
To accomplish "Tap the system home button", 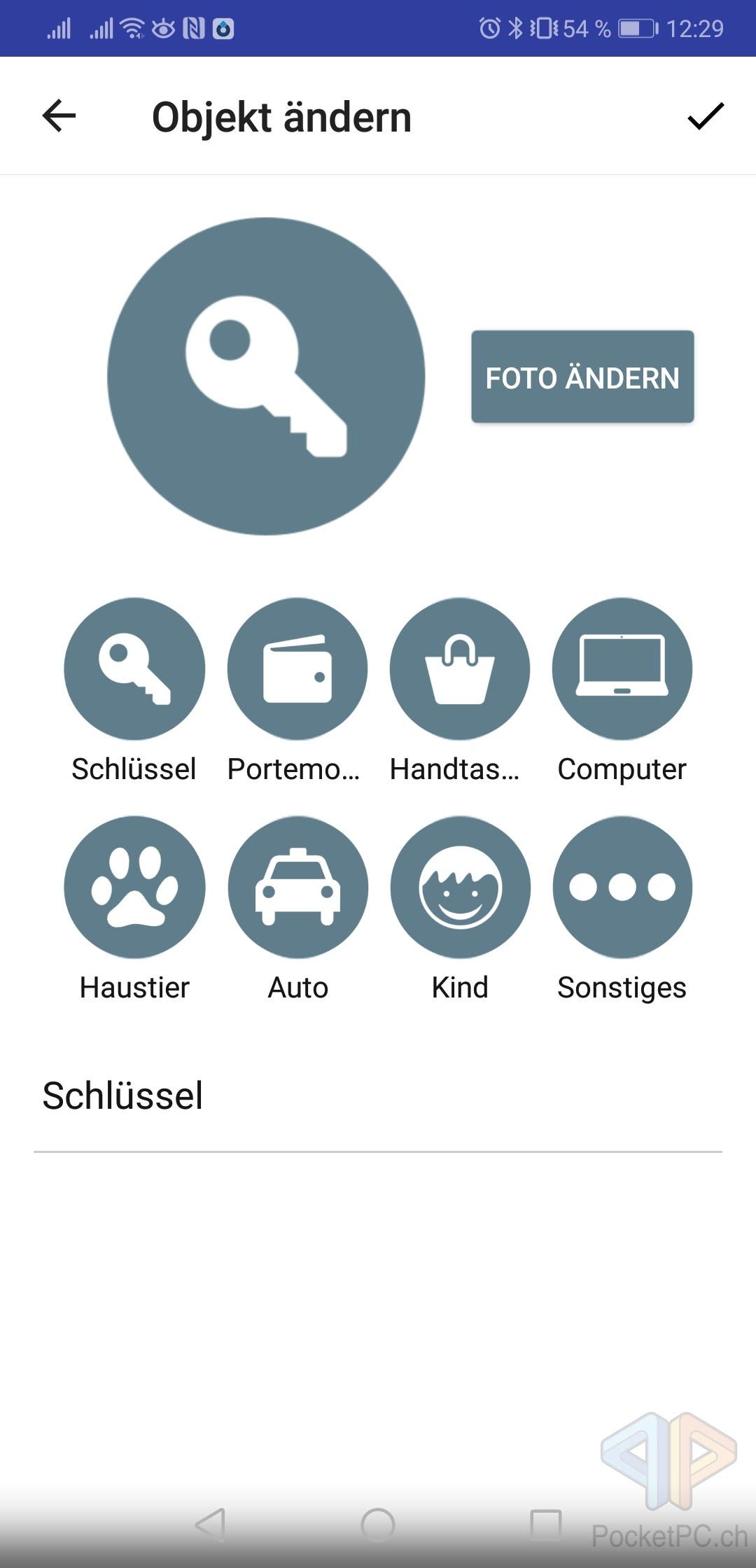I will tap(378, 1525).
